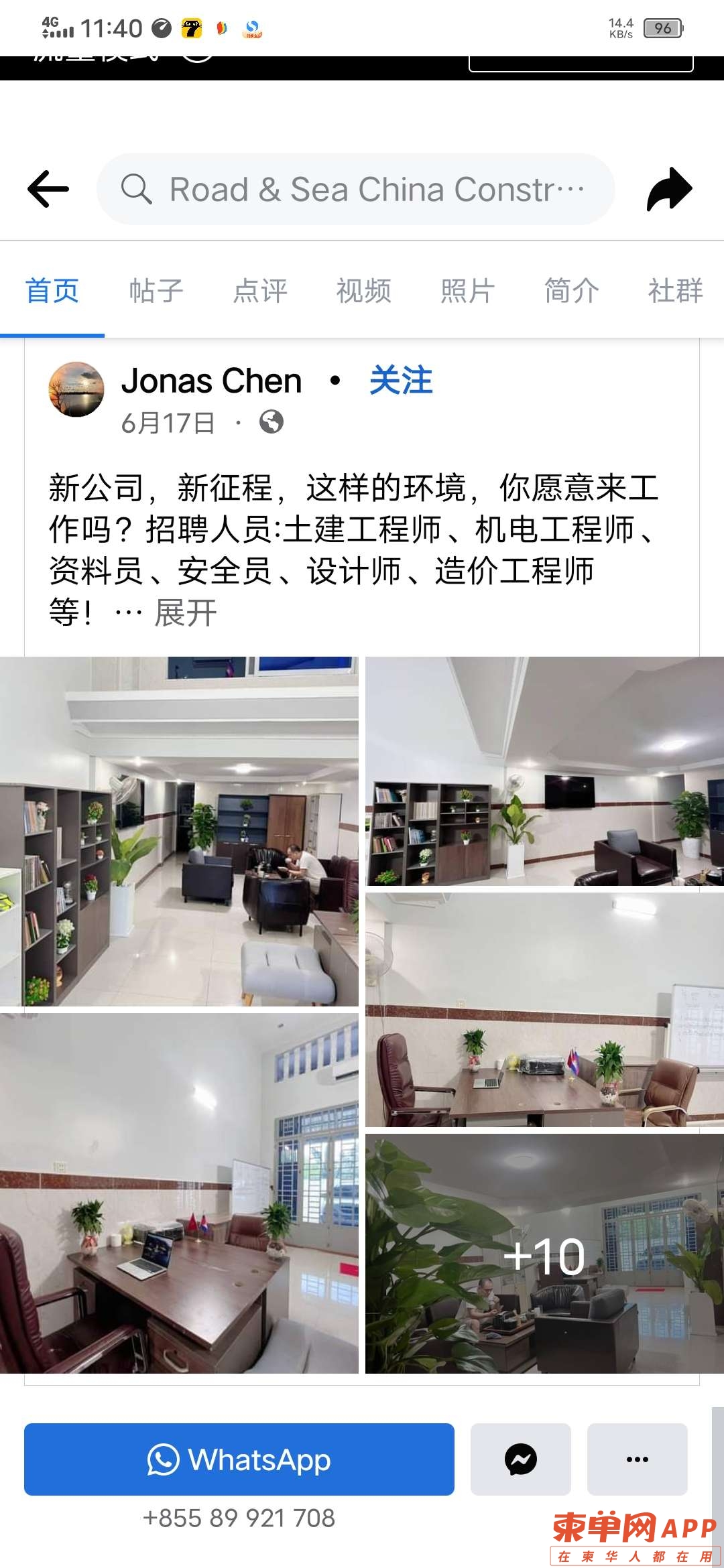The width and height of the screenshot is (724, 1568).
Task: Open Messenger chat with the page
Action: 520,1459
